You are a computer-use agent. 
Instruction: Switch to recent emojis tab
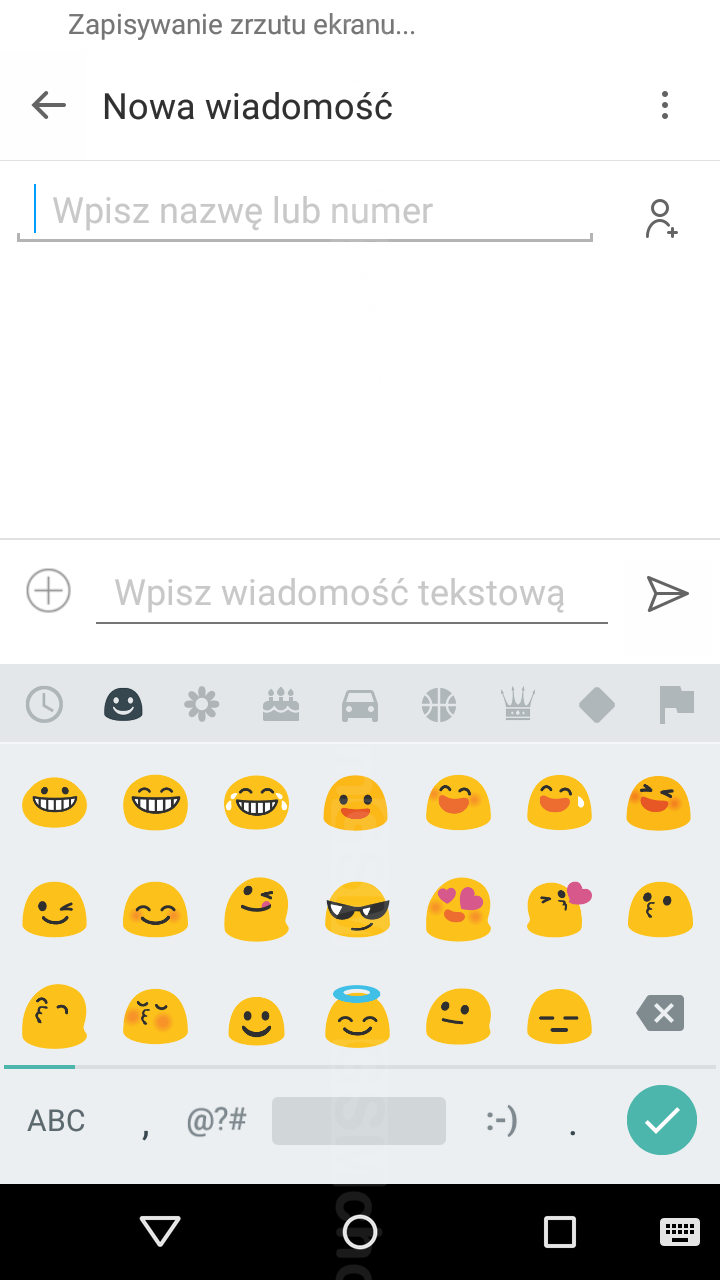pyautogui.click(x=44, y=705)
